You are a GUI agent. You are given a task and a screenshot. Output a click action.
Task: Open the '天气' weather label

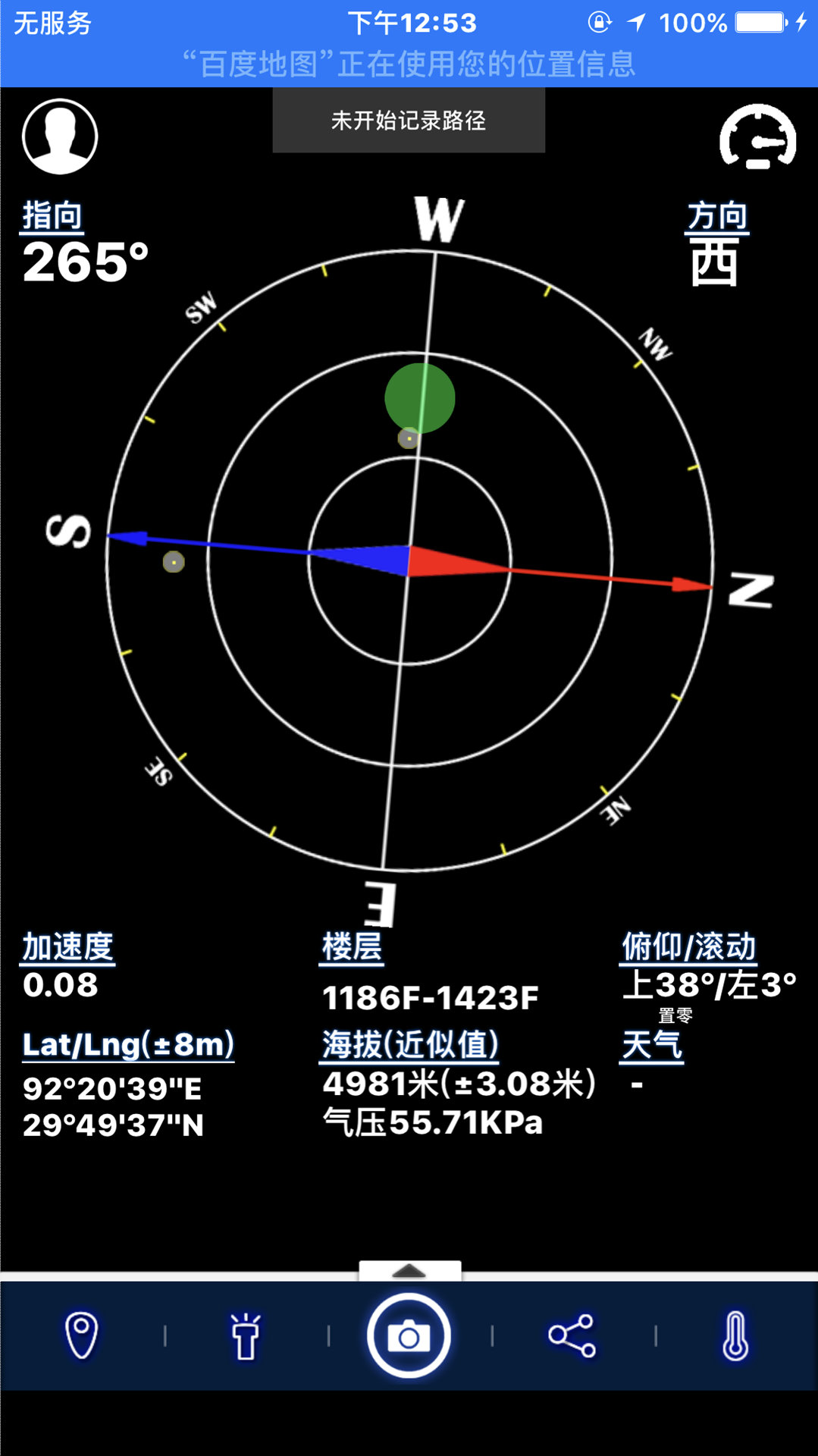pos(652,1046)
